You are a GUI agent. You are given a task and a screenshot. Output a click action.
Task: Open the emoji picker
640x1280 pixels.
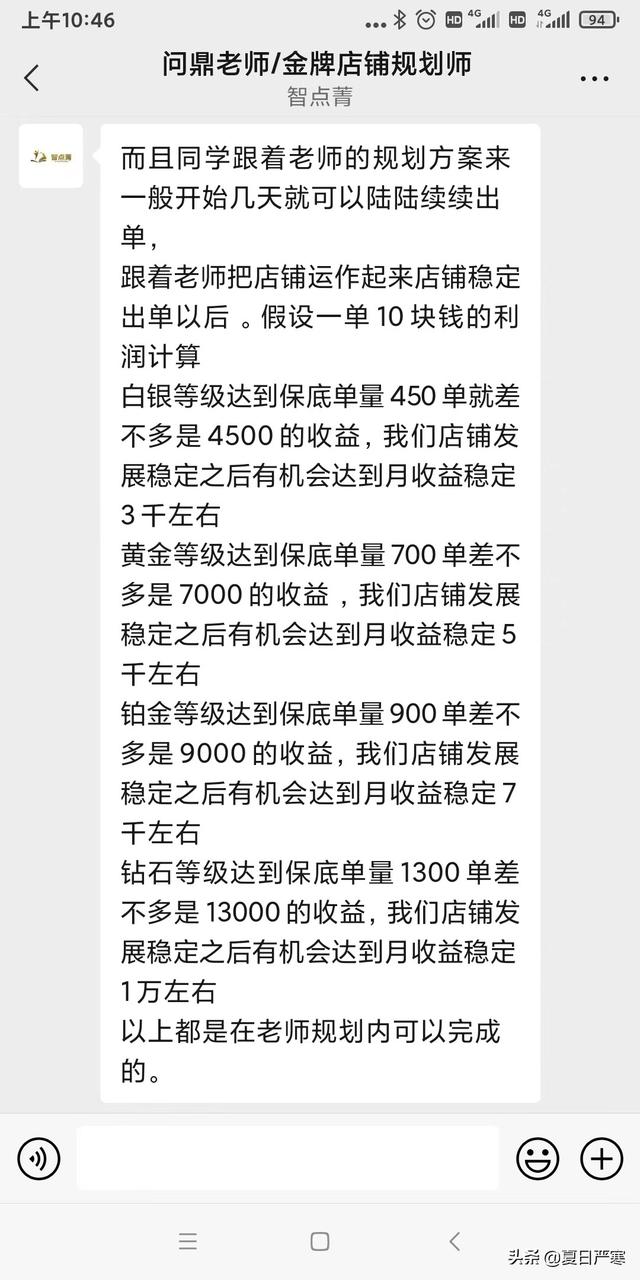[537, 1159]
